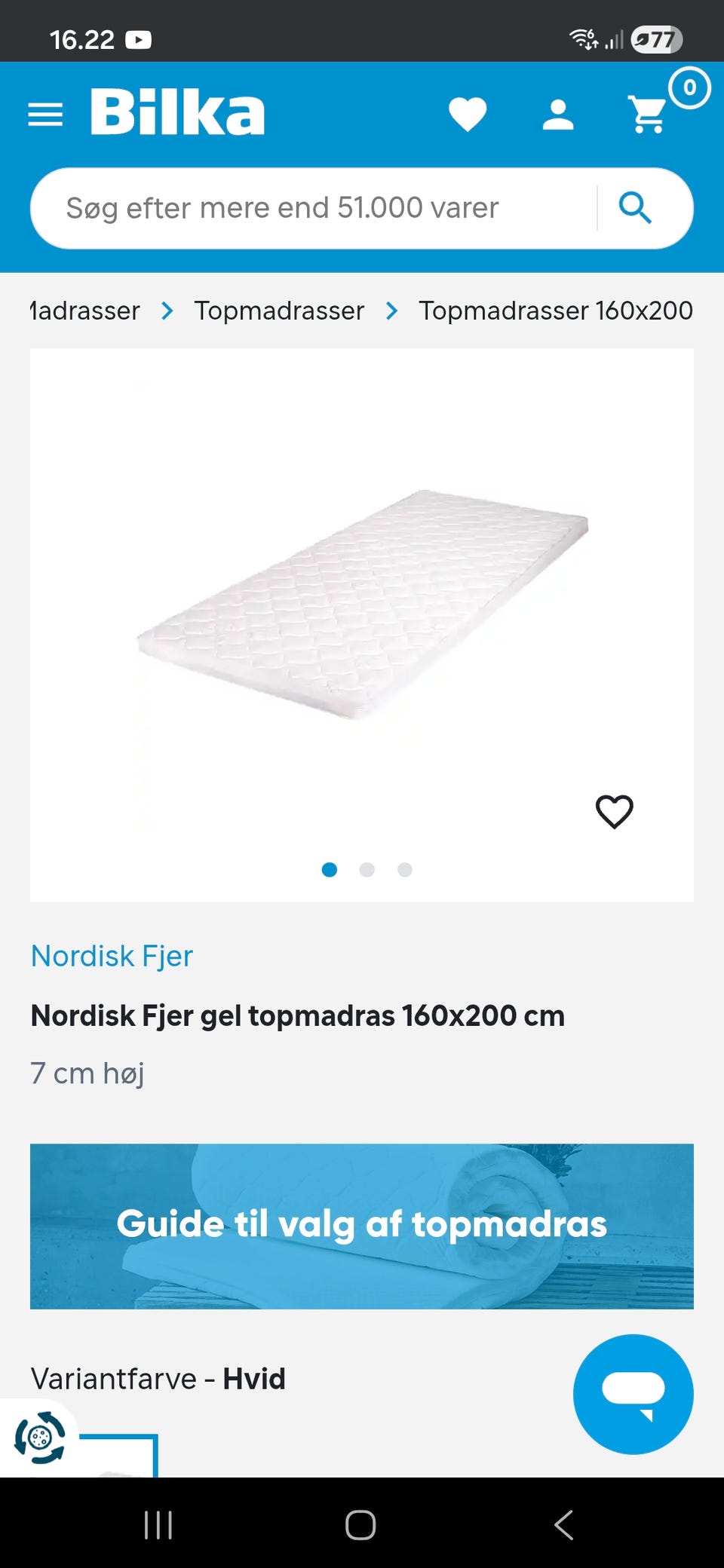The width and height of the screenshot is (724, 1568).
Task: Open the hamburger menu
Action: coord(45,115)
